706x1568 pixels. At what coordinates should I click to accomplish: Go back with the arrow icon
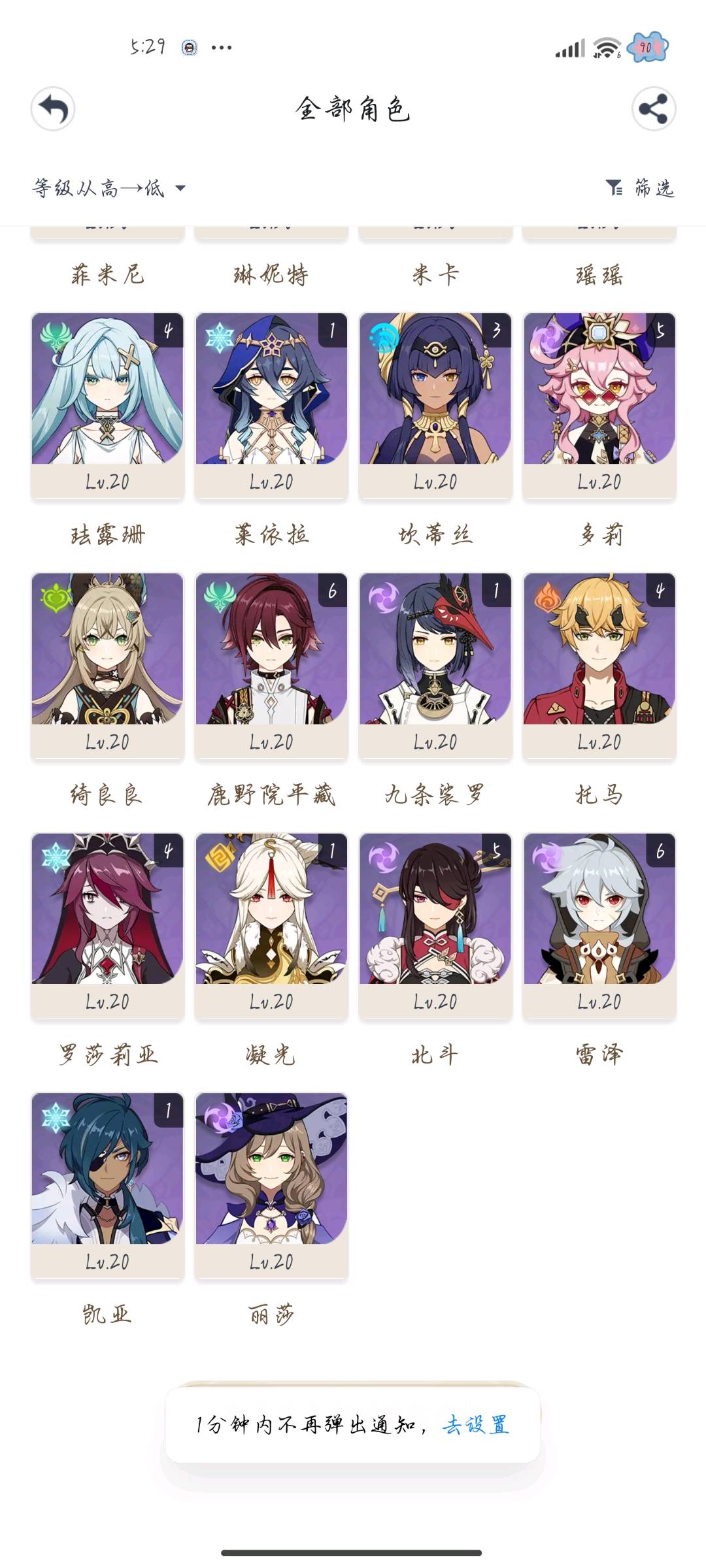pyautogui.click(x=53, y=109)
